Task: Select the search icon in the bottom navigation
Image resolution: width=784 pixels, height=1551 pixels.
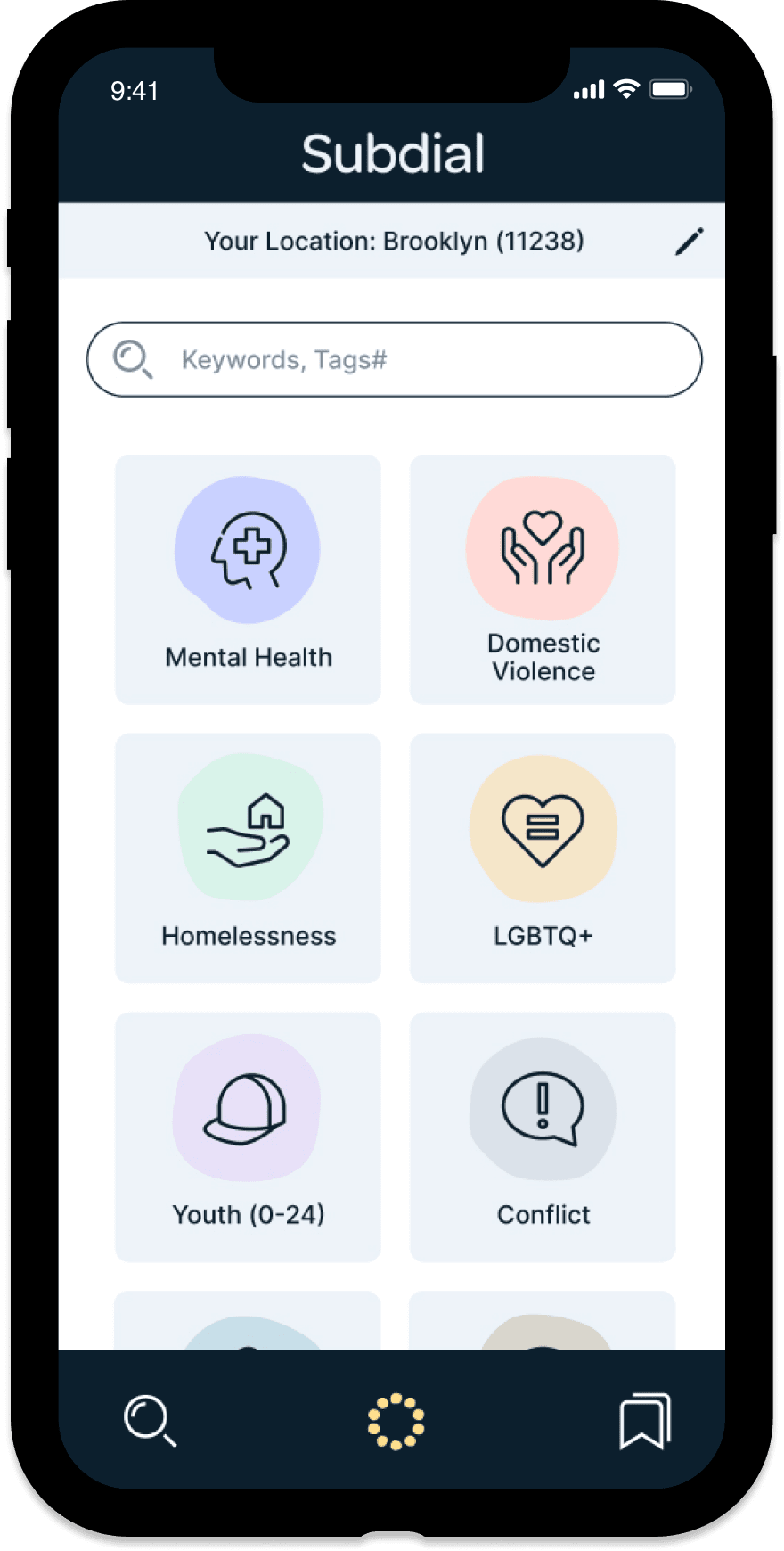Action: coord(151,1420)
